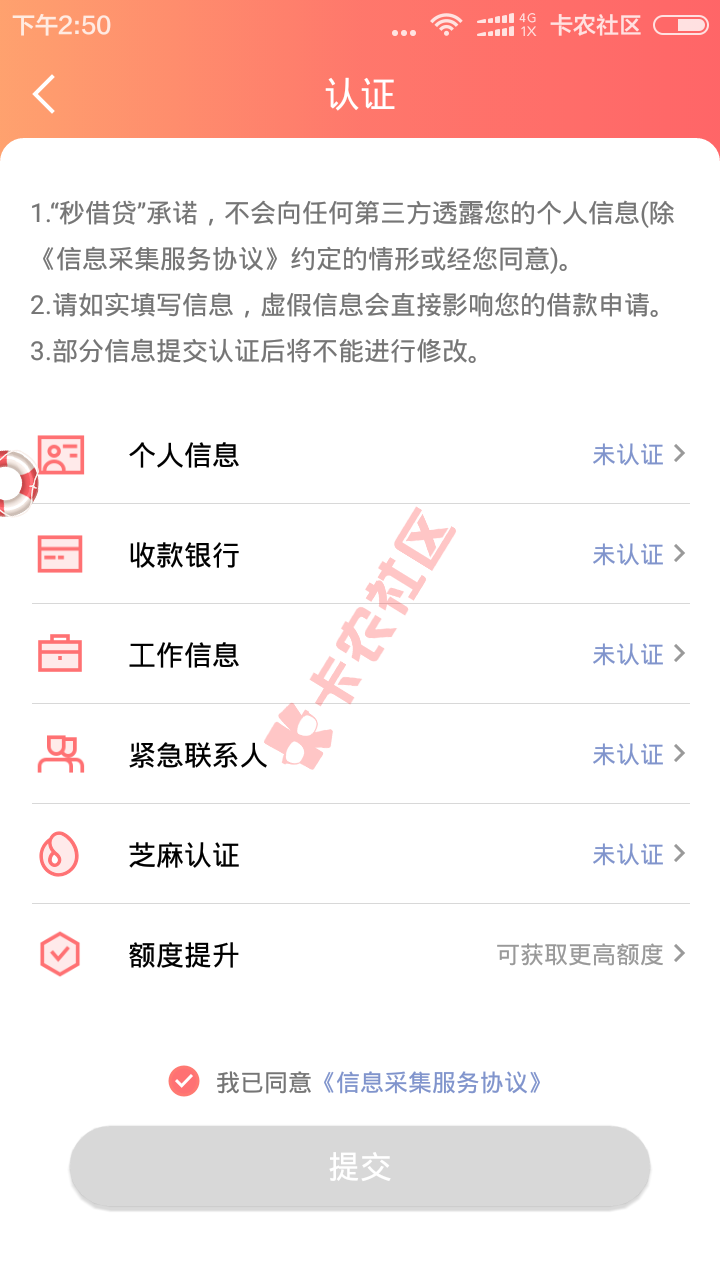Tap the 提交 submit button

pyautogui.click(x=360, y=1167)
